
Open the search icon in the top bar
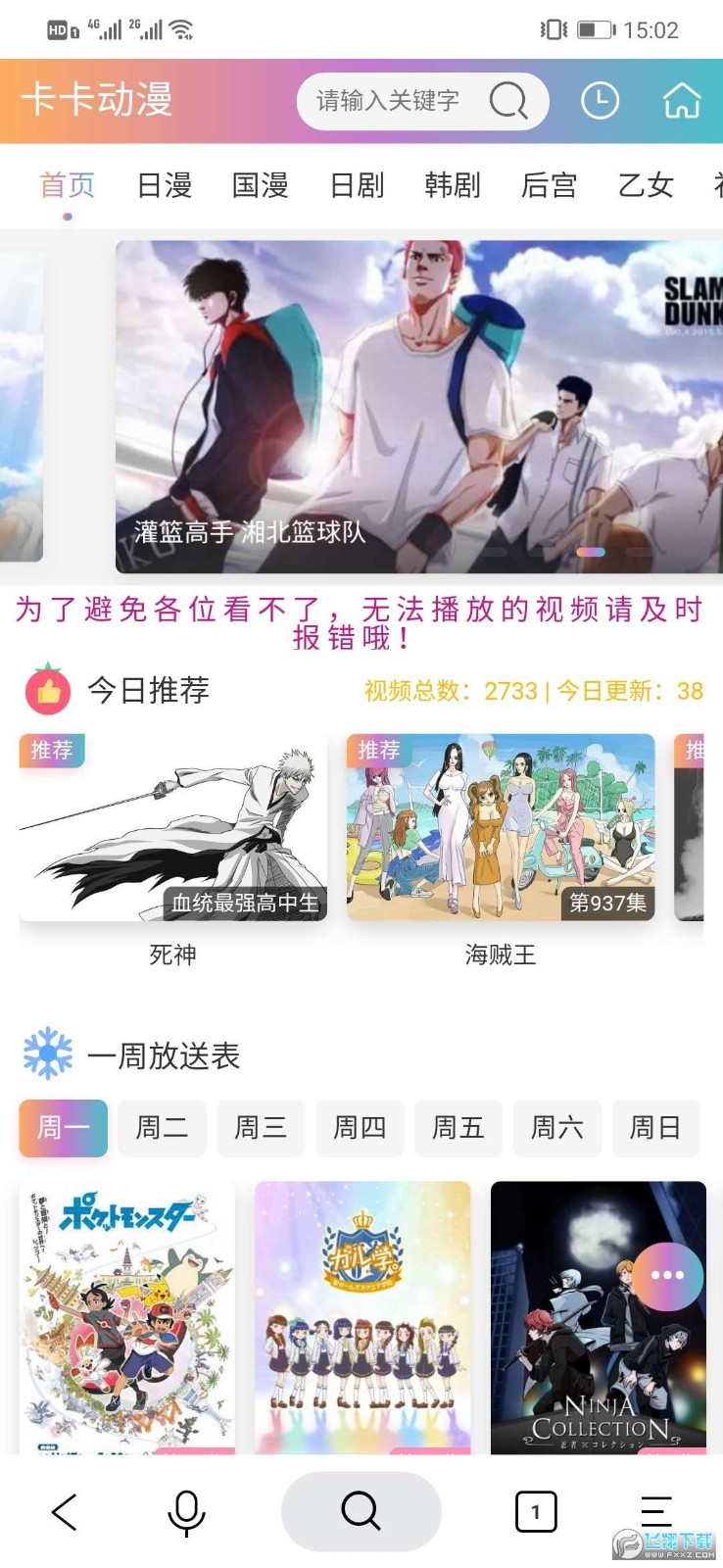coord(507,100)
